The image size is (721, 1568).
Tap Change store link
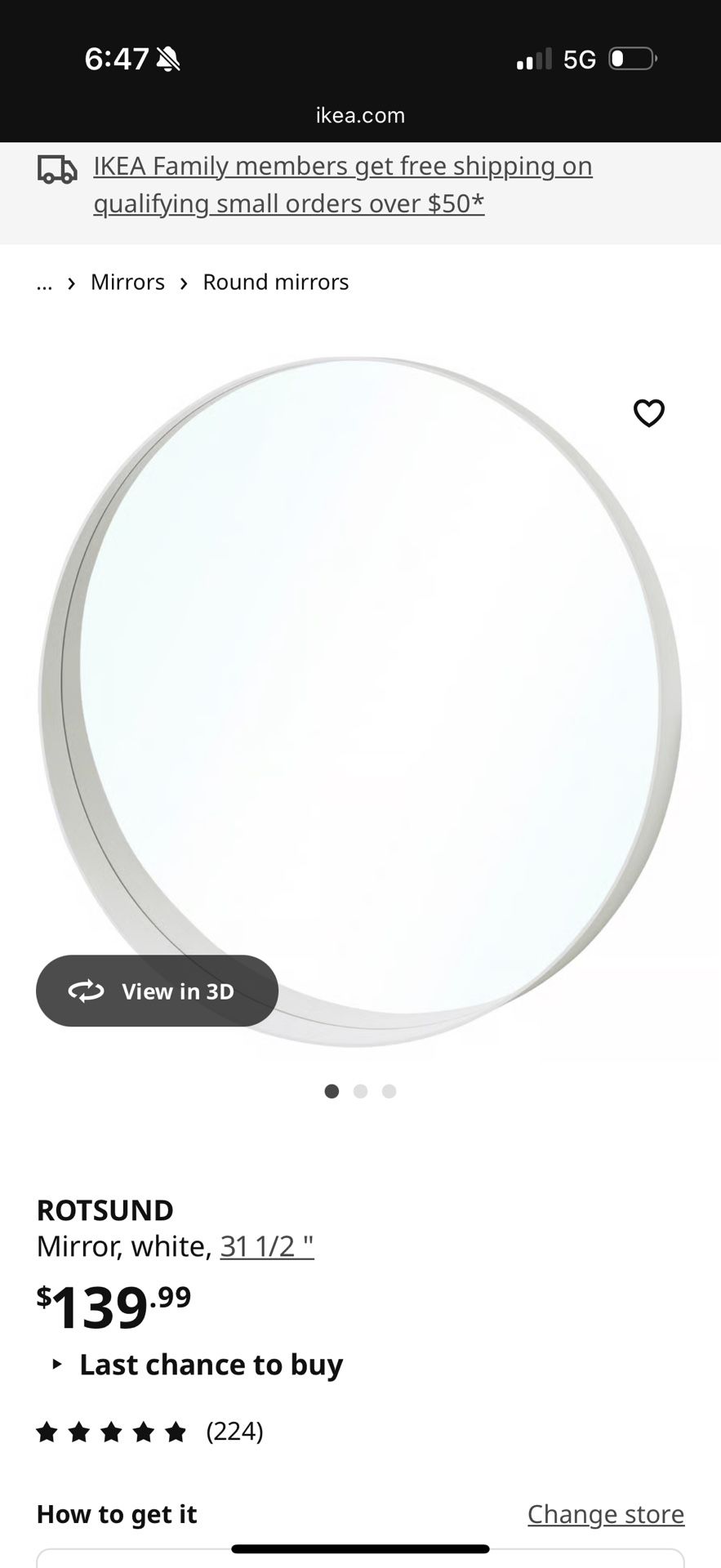(605, 1513)
